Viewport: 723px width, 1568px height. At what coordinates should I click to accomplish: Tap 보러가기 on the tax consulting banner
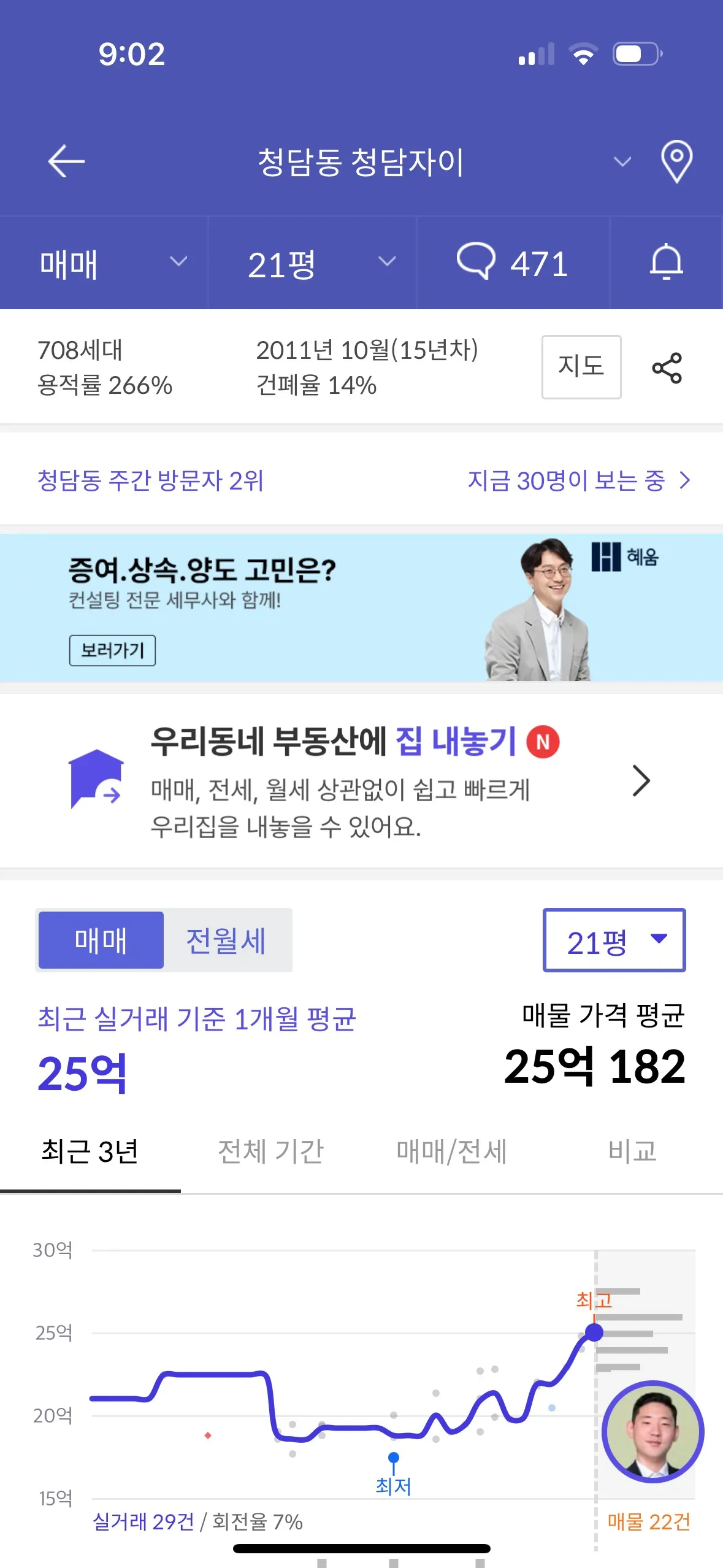pos(112,650)
